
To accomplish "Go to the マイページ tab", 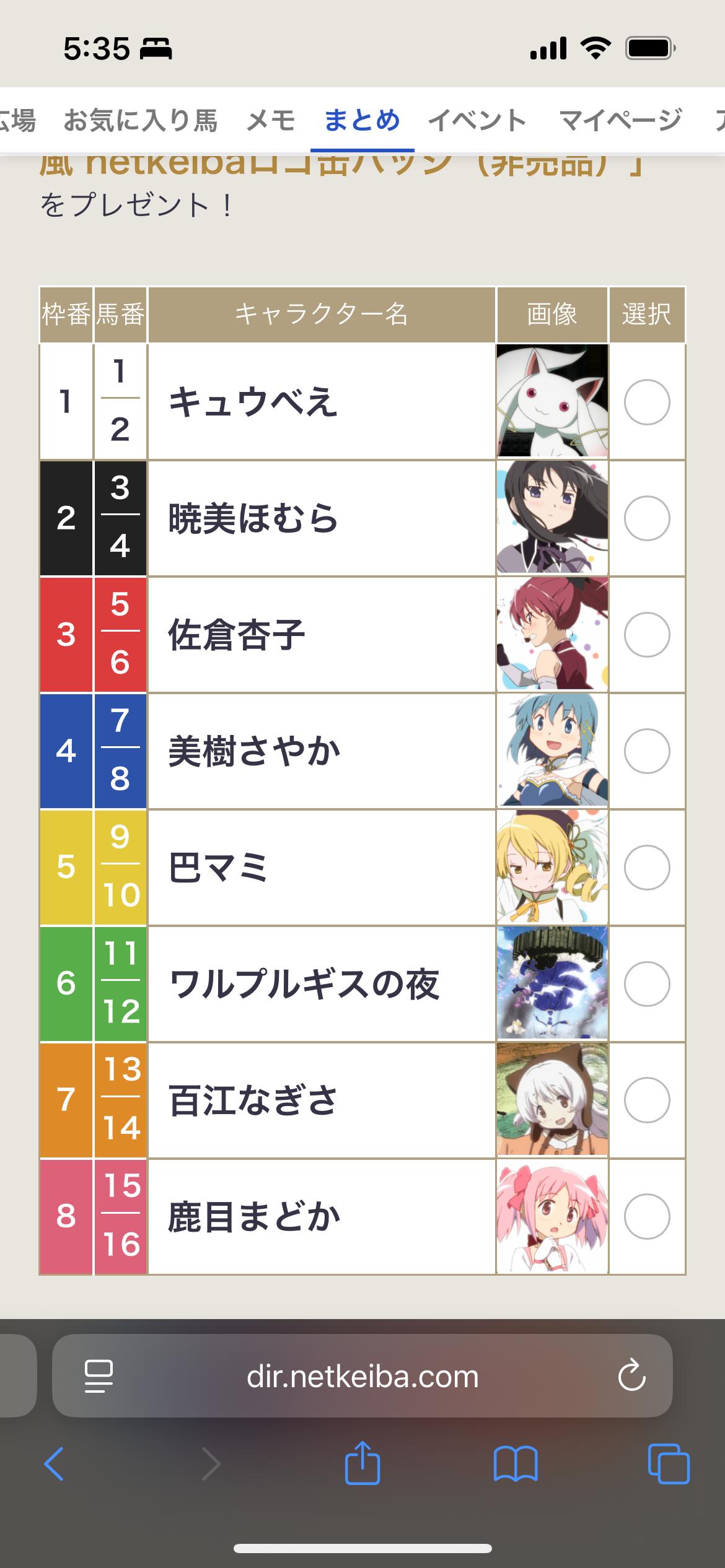I will click(x=620, y=120).
